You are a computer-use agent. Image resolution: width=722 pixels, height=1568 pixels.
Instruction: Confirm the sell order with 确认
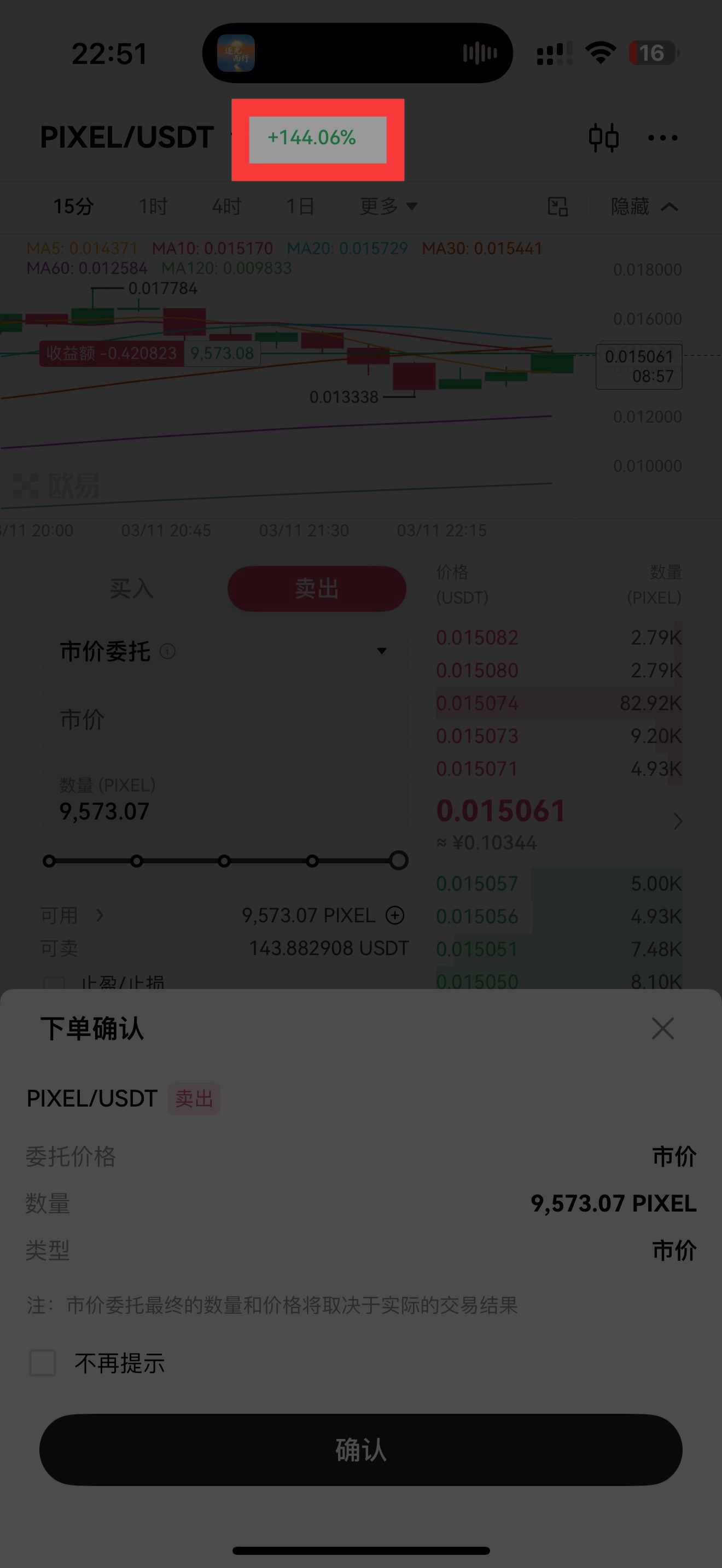[360, 1450]
